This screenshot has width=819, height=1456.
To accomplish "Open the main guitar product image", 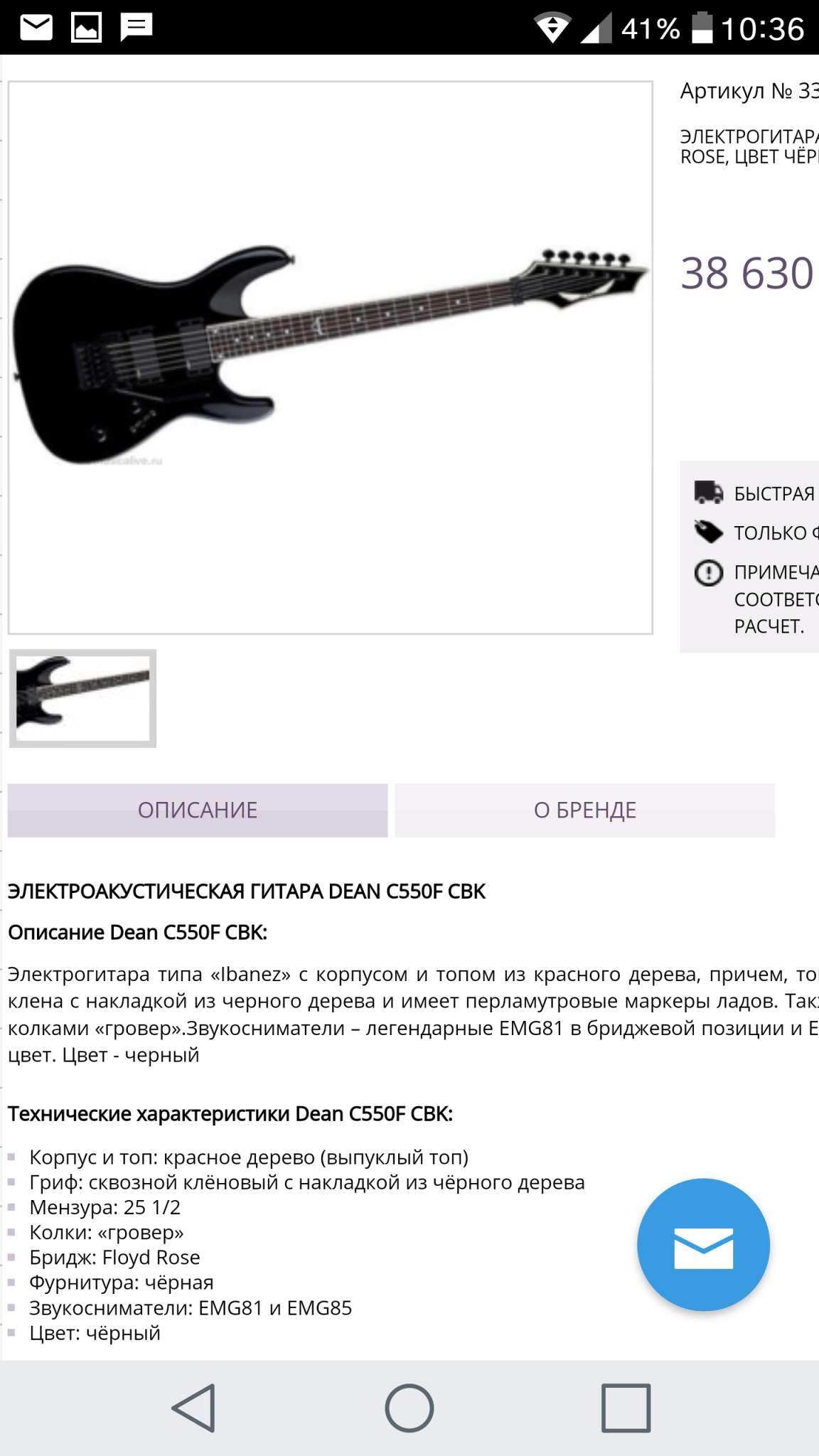I will tap(330, 357).
